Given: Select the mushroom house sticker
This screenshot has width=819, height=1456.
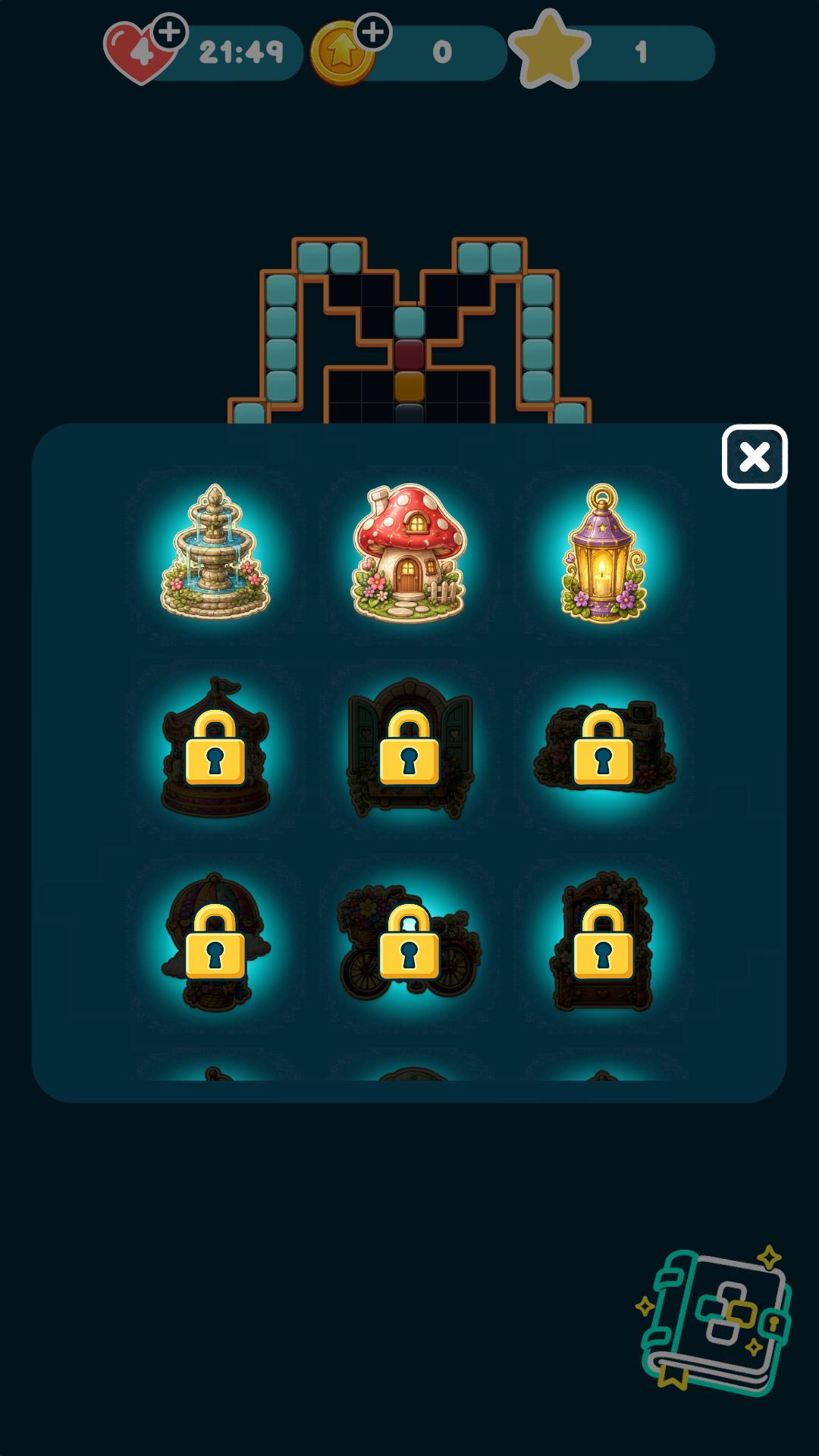Looking at the screenshot, I should click(409, 552).
